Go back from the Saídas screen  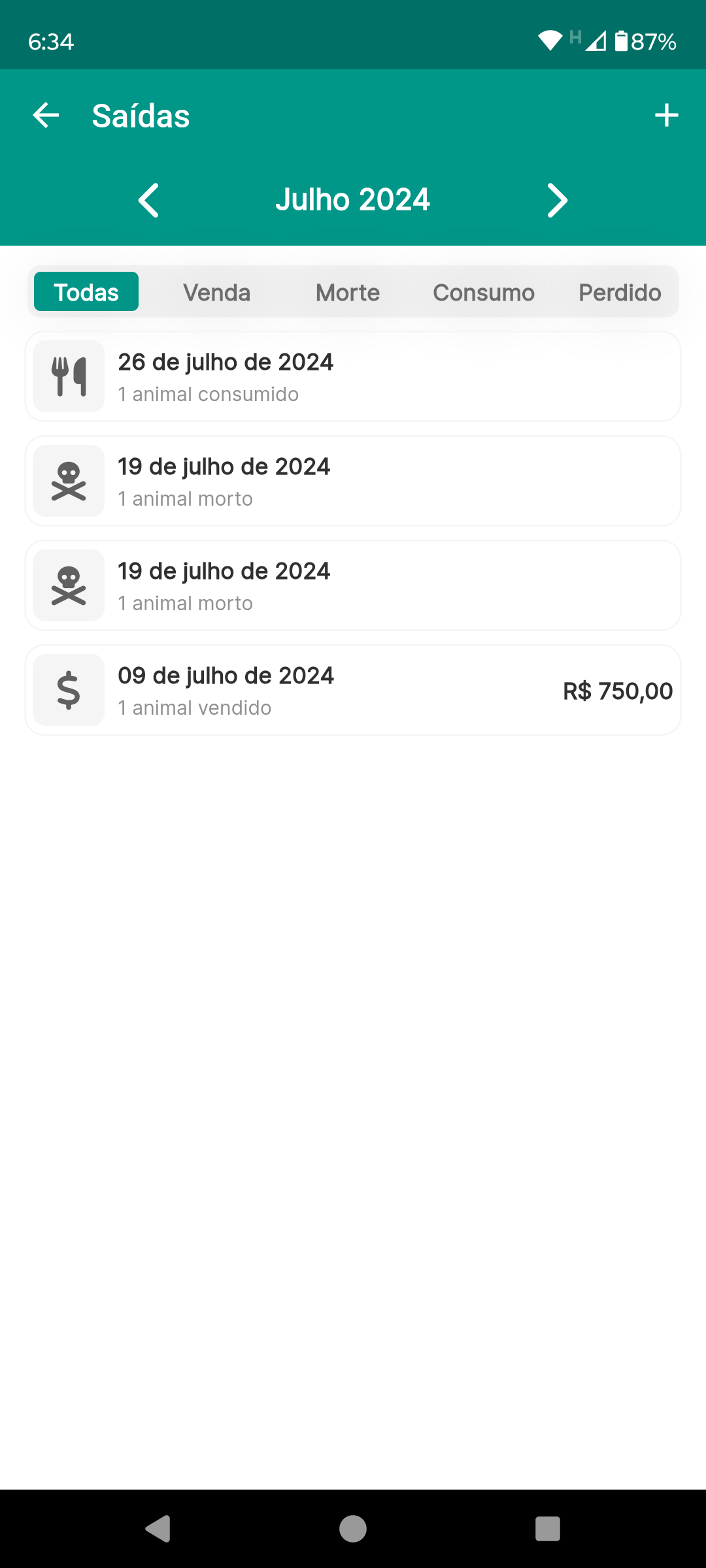(x=46, y=116)
